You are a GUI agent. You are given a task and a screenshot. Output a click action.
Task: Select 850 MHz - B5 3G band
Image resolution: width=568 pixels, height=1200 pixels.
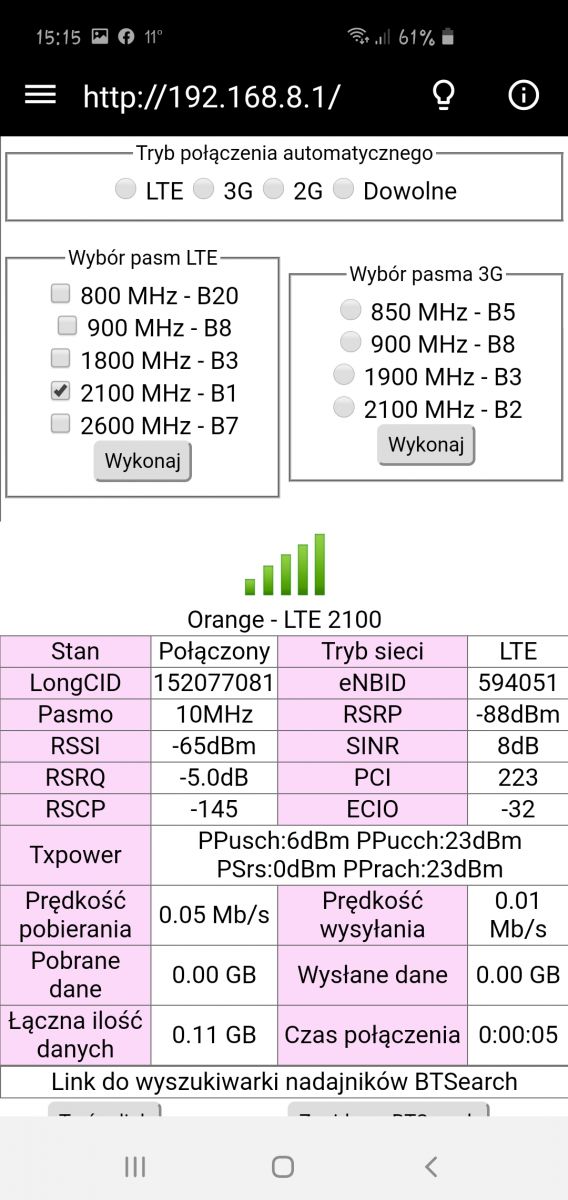tap(350, 309)
